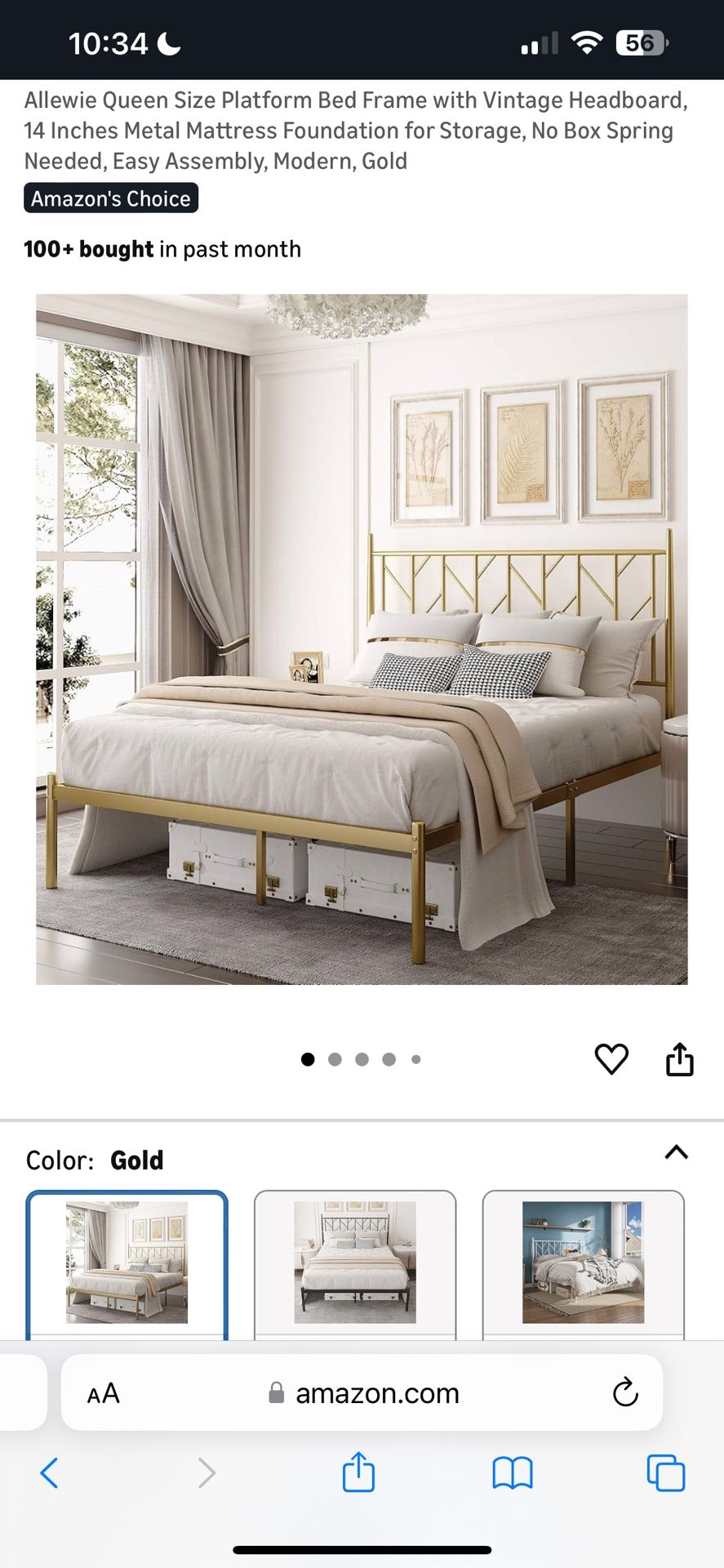Viewport: 724px width, 1568px height.
Task: Open the main bed frame product photo
Action: click(x=362, y=639)
